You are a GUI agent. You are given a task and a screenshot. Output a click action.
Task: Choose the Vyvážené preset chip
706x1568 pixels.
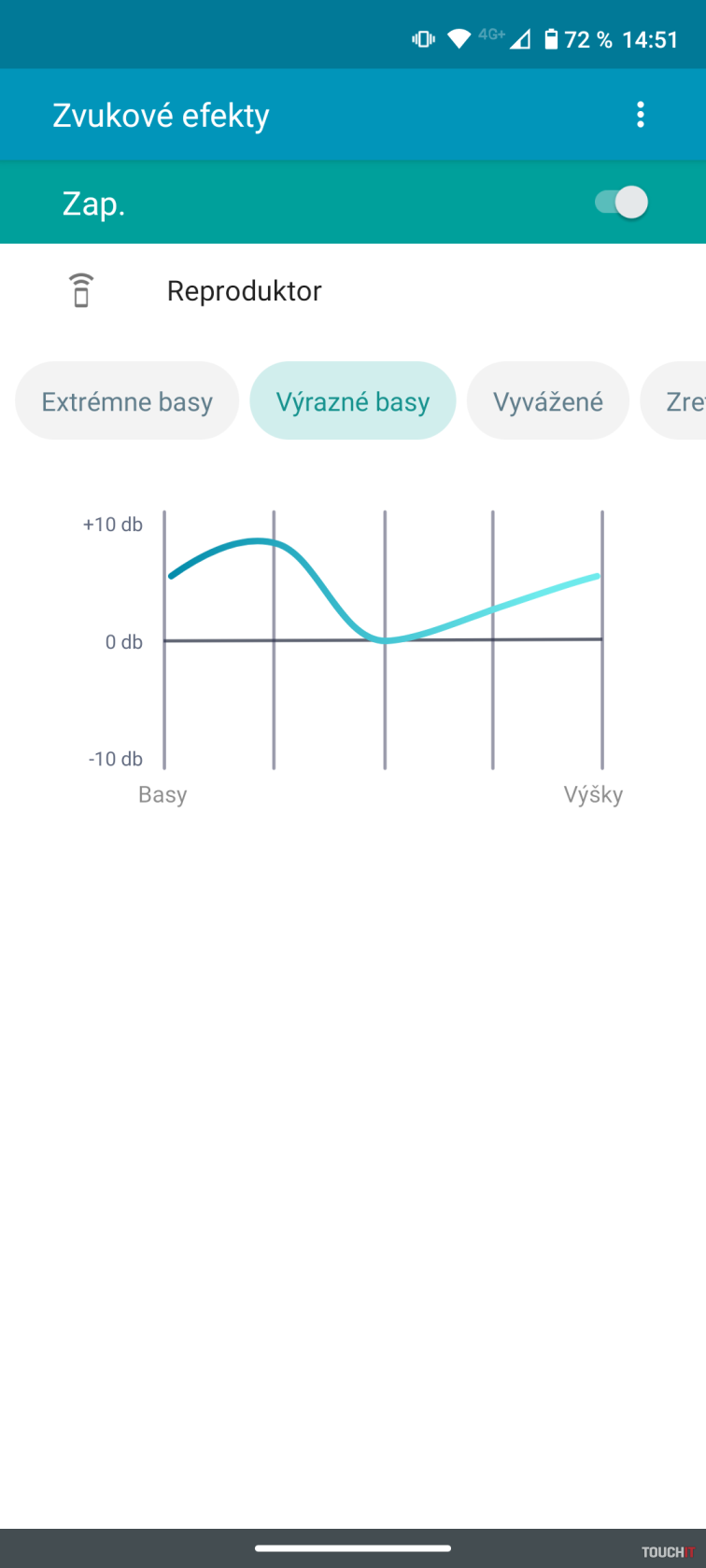[547, 401]
